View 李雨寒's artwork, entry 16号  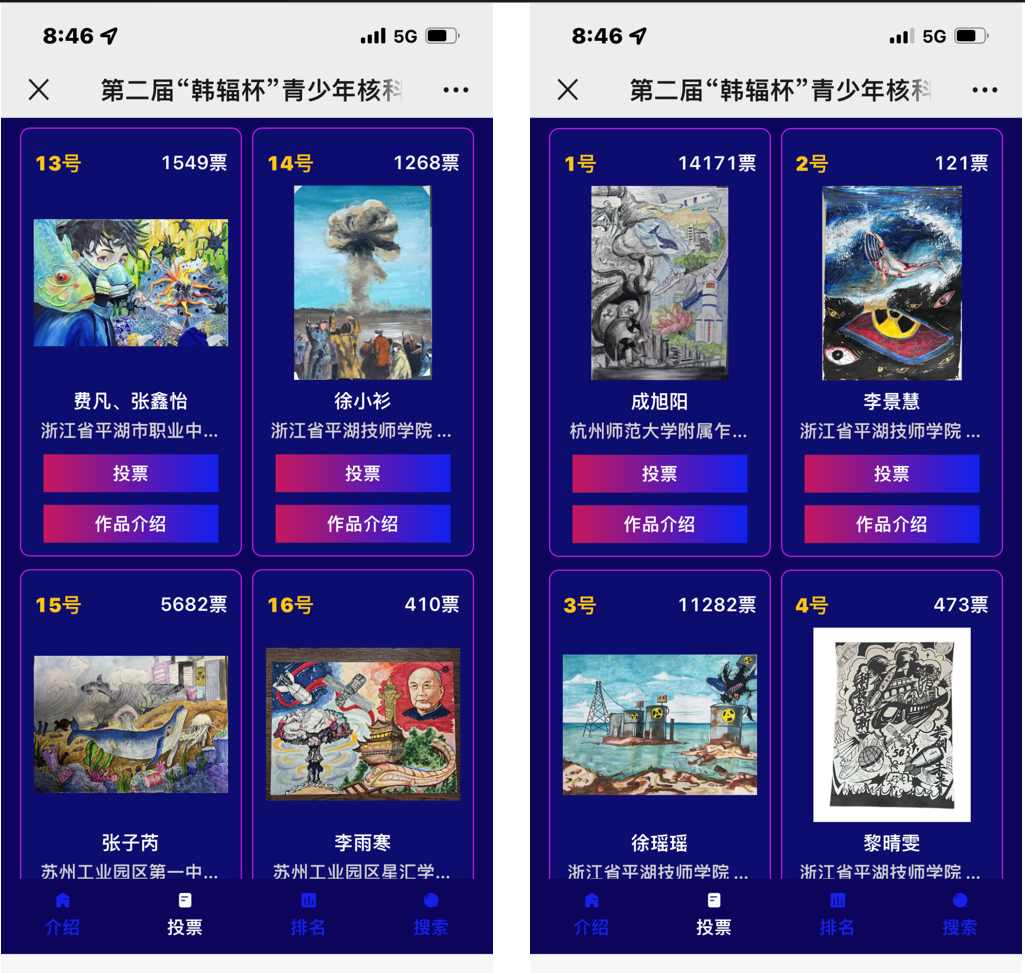pos(362,724)
